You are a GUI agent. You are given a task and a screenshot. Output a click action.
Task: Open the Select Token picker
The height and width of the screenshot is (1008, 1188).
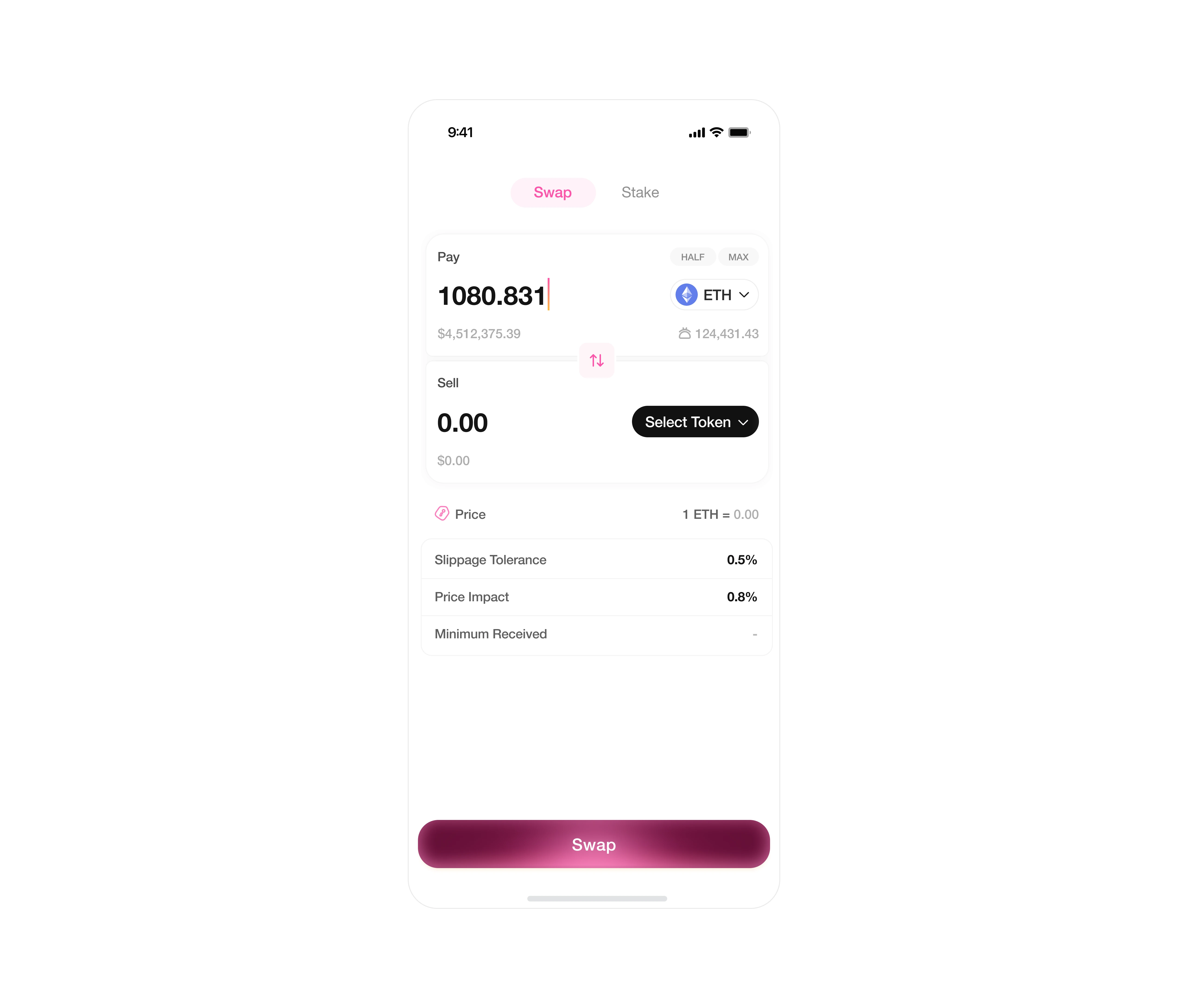click(694, 422)
